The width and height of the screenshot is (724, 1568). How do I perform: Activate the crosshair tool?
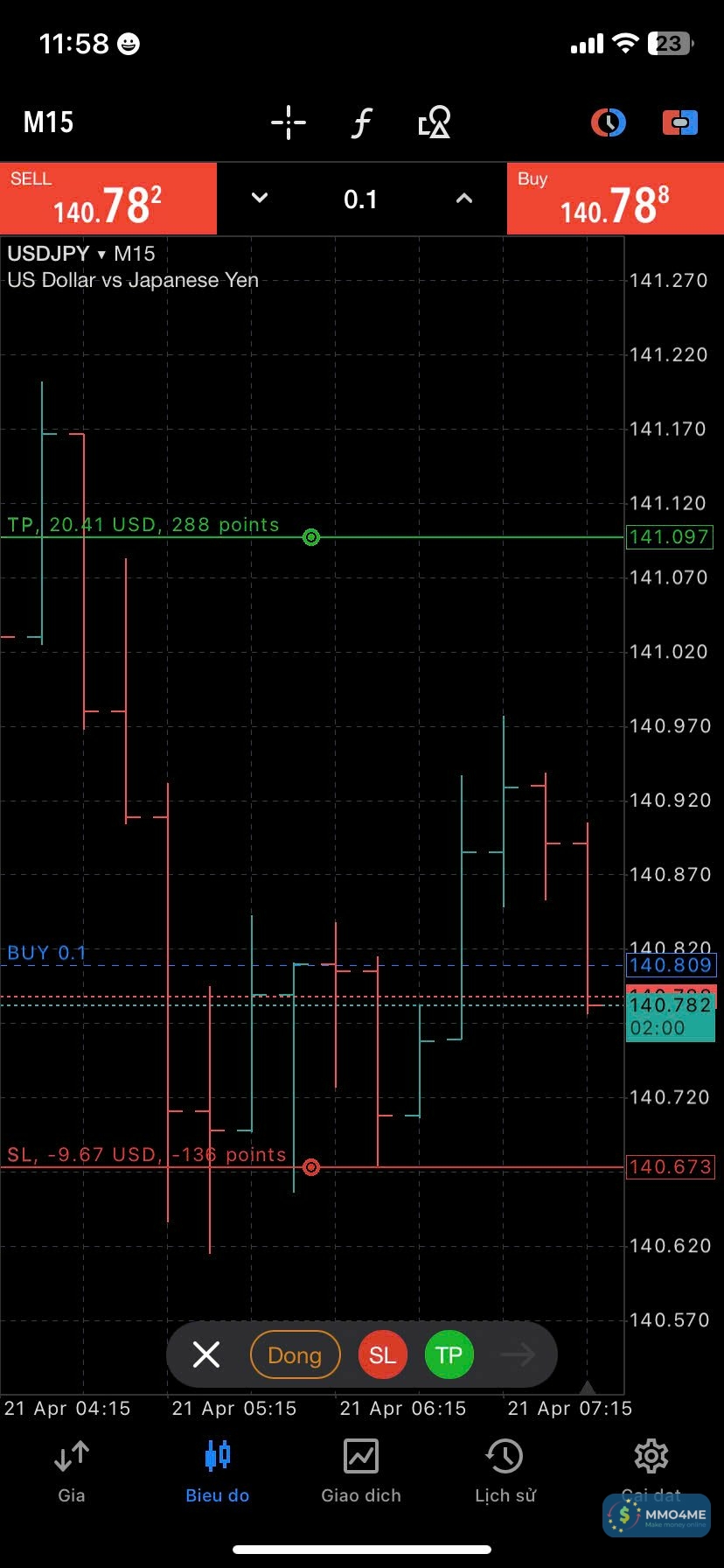[288, 122]
